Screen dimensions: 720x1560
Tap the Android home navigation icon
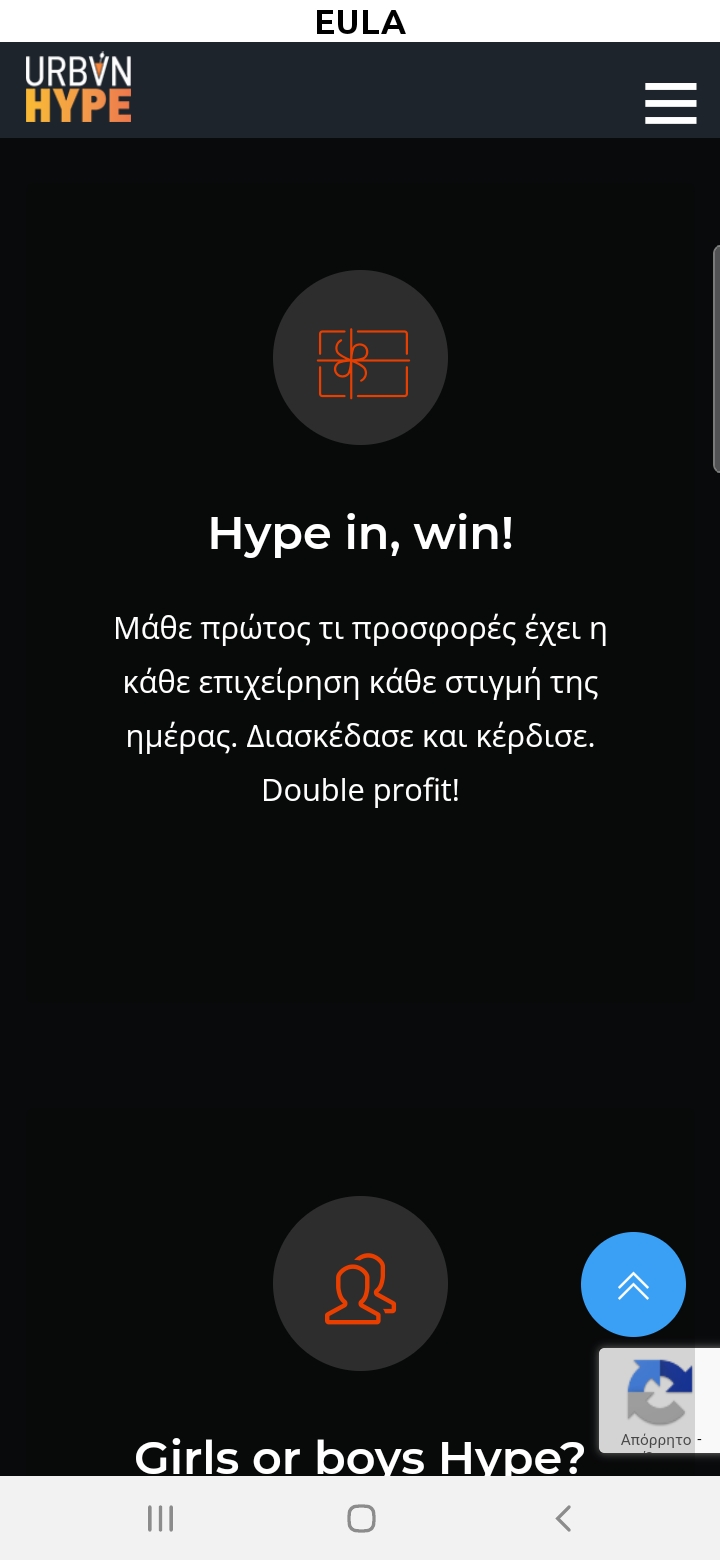coord(360,1517)
